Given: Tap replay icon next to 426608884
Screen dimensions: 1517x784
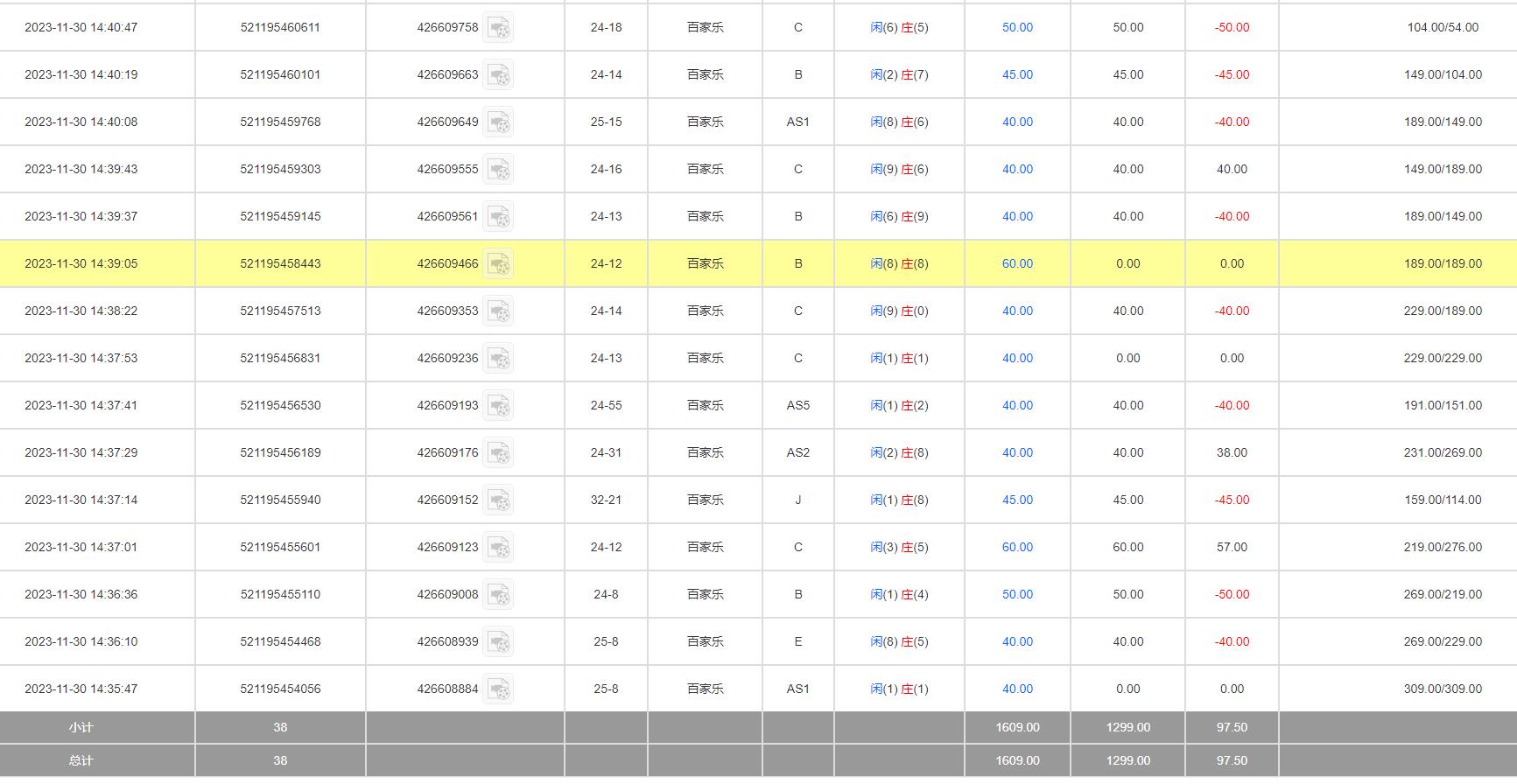Looking at the screenshot, I should point(498,689).
